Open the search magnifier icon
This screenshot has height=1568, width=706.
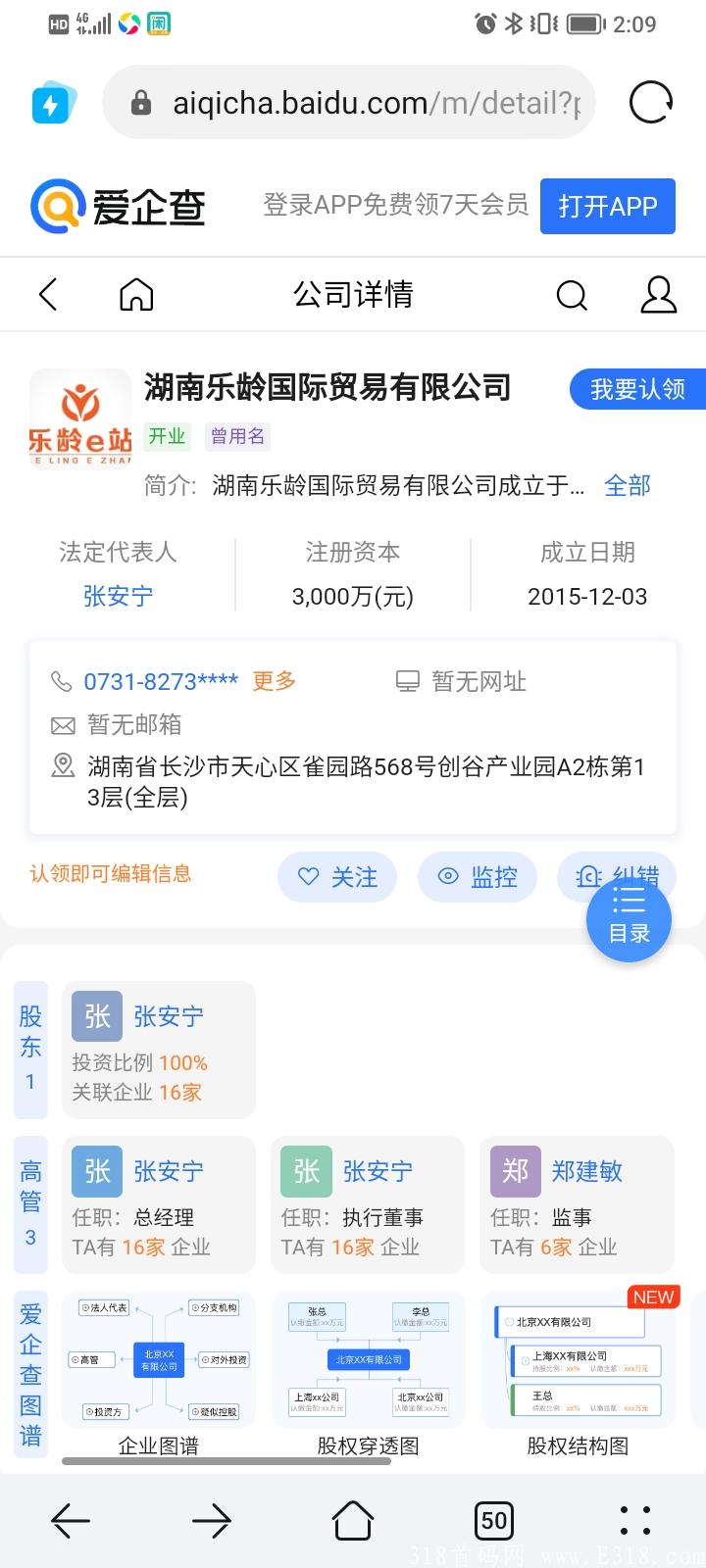[572, 294]
